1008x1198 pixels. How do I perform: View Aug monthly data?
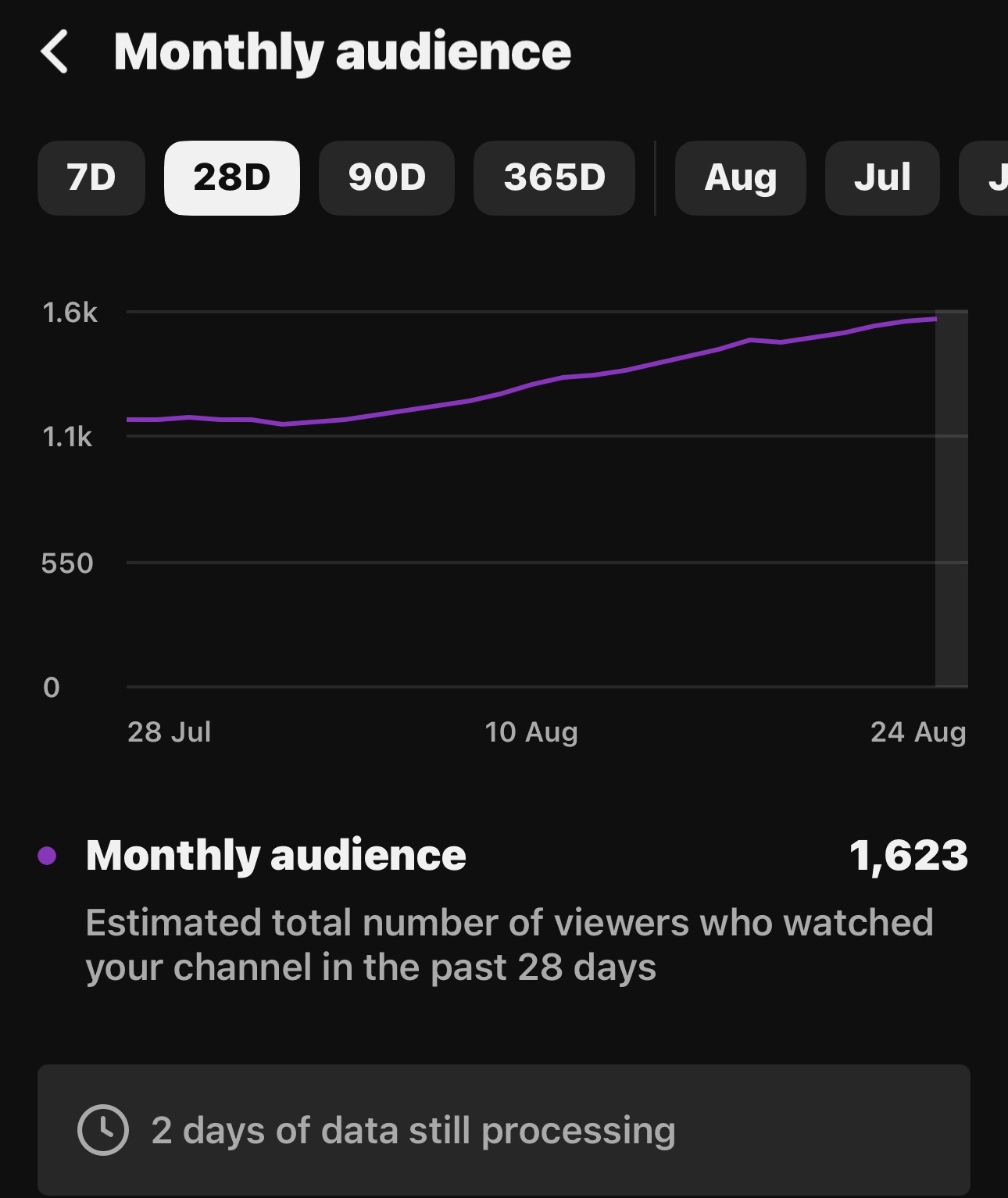click(741, 178)
